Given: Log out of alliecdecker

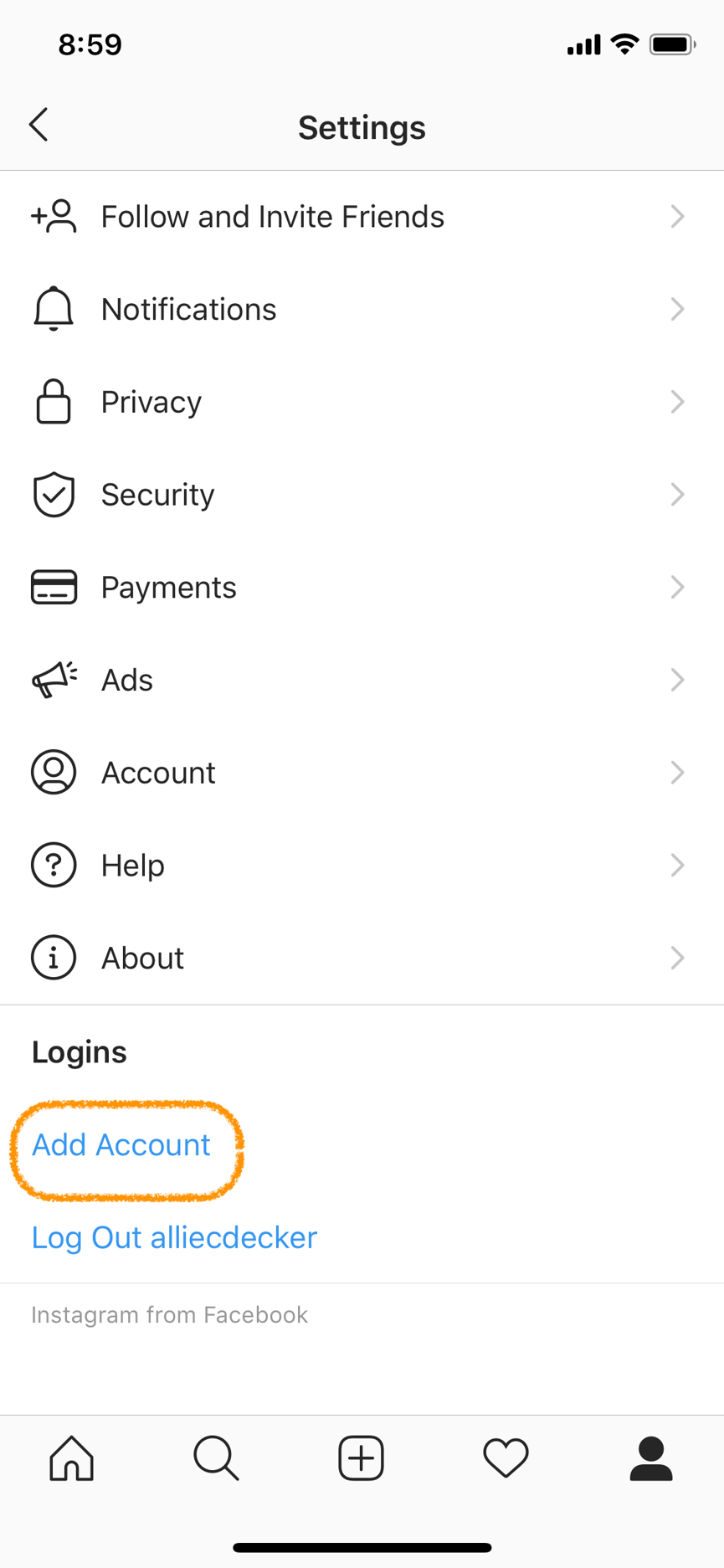Looking at the screenshot, I should (x=174, y=1237).
